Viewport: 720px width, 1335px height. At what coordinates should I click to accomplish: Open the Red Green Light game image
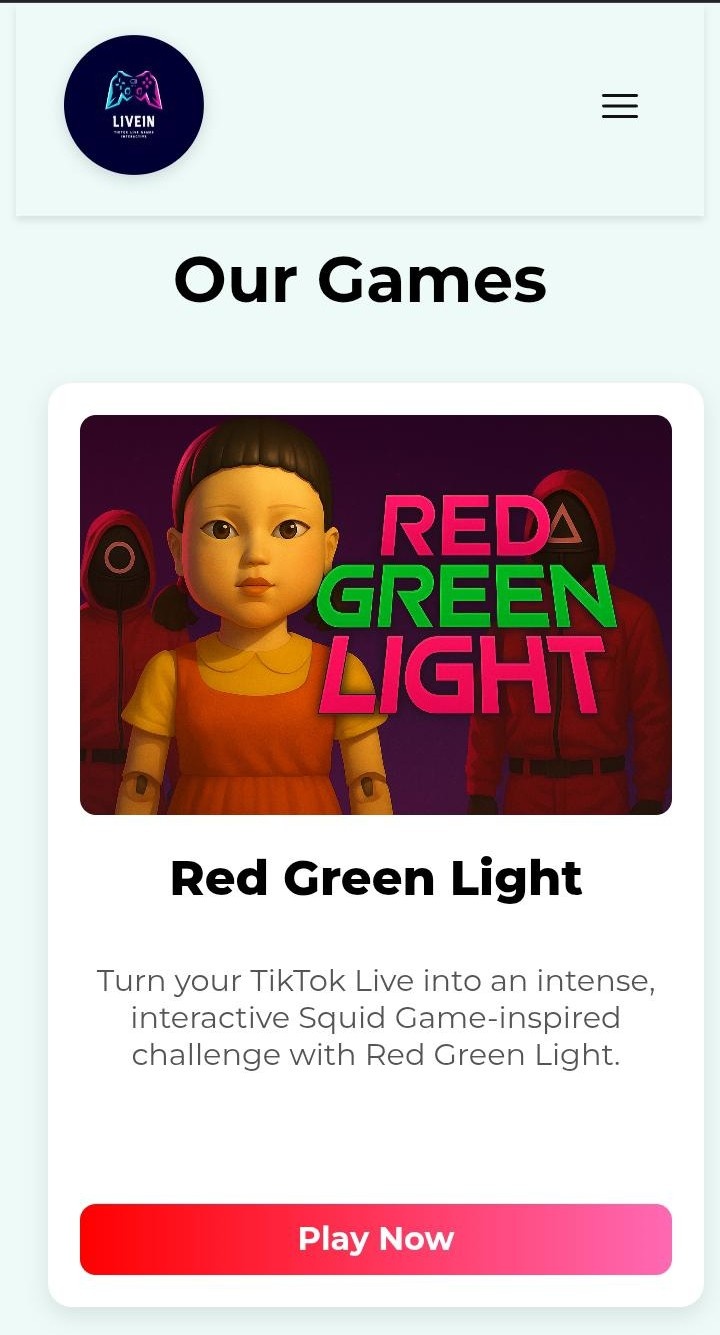point(375,614)
